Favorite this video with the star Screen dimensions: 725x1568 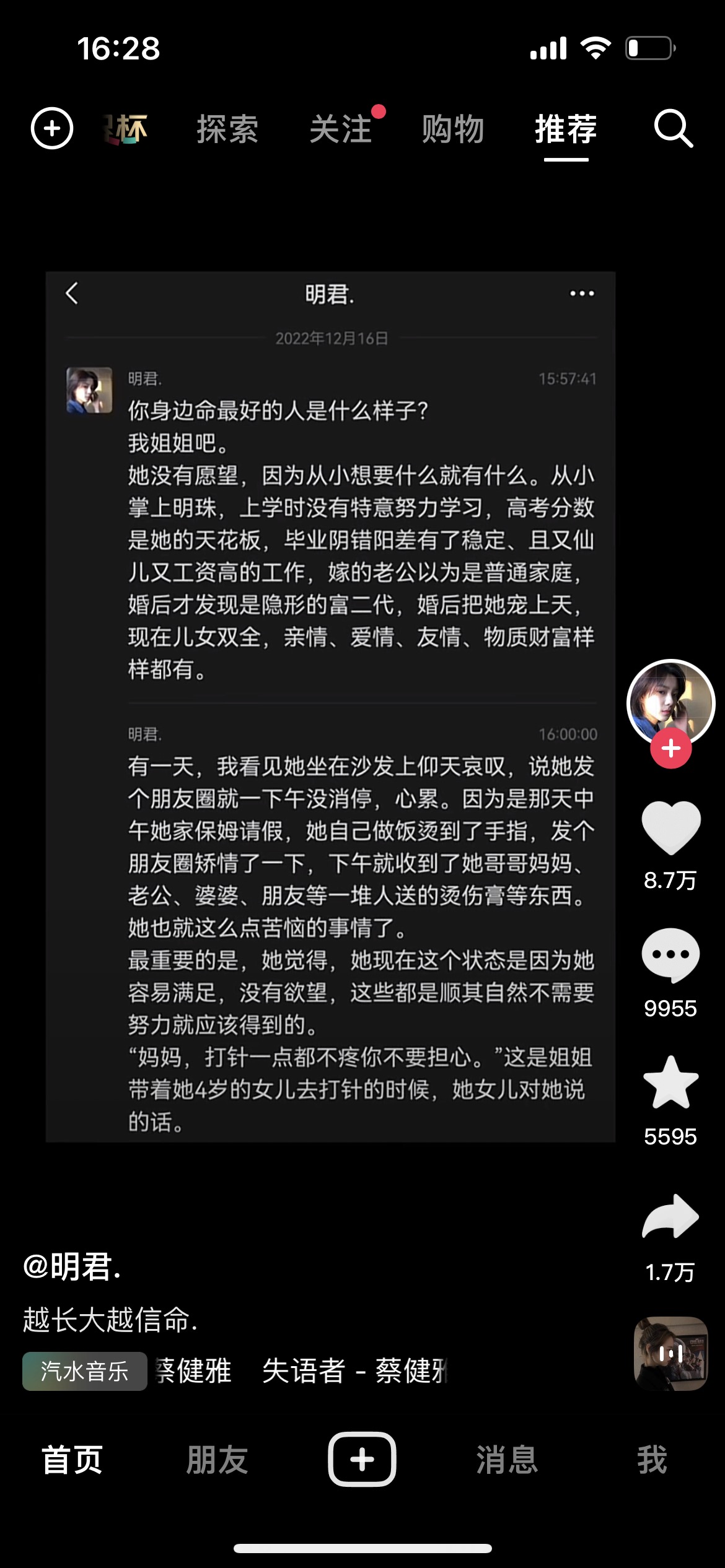pyautogui.click(x=670, y=1082)
